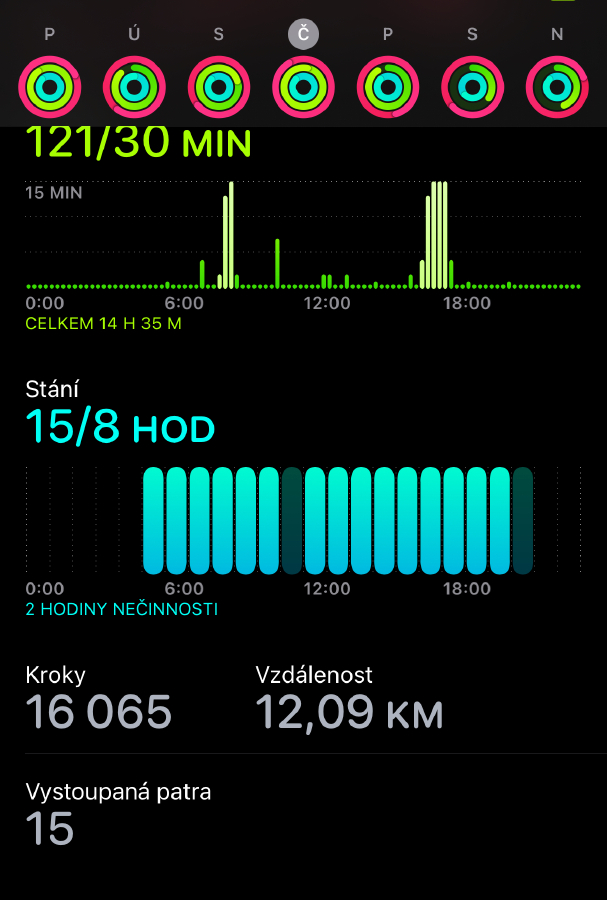Select Monday (pondělí) activity rings
The image size is (607, 900).
coord(49,87)
